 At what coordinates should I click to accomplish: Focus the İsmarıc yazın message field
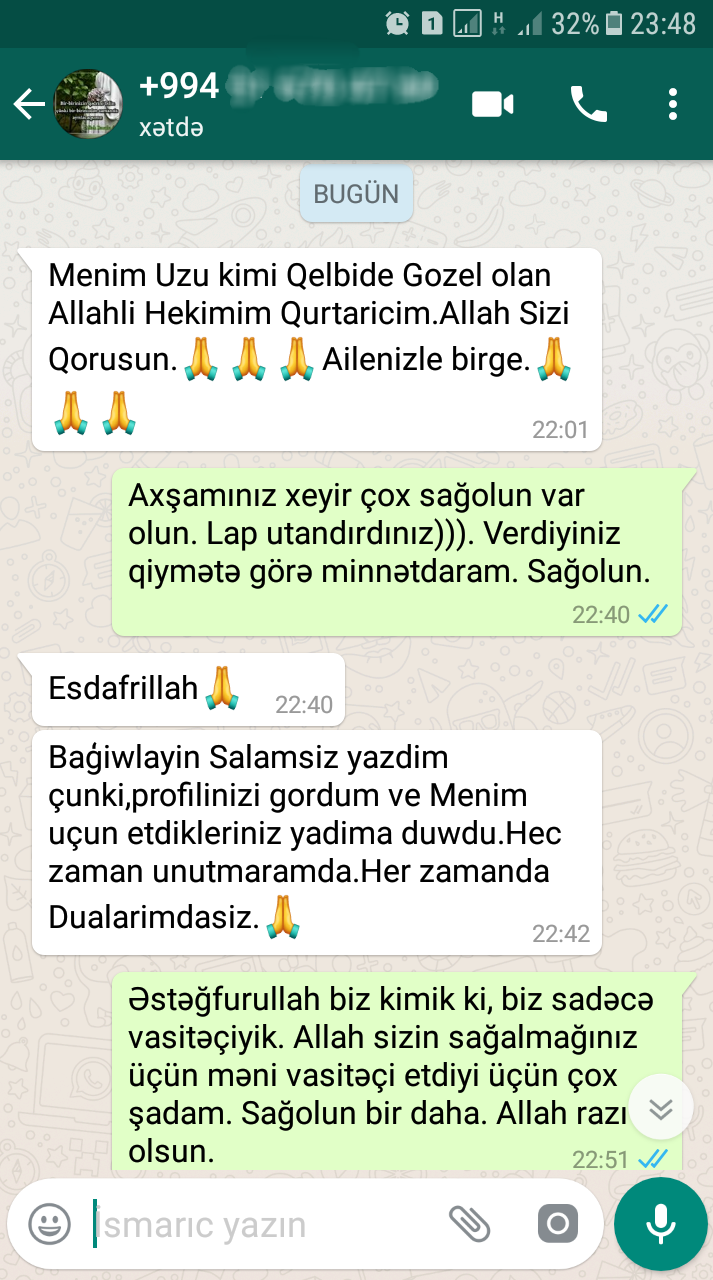tap(265, 1224)
